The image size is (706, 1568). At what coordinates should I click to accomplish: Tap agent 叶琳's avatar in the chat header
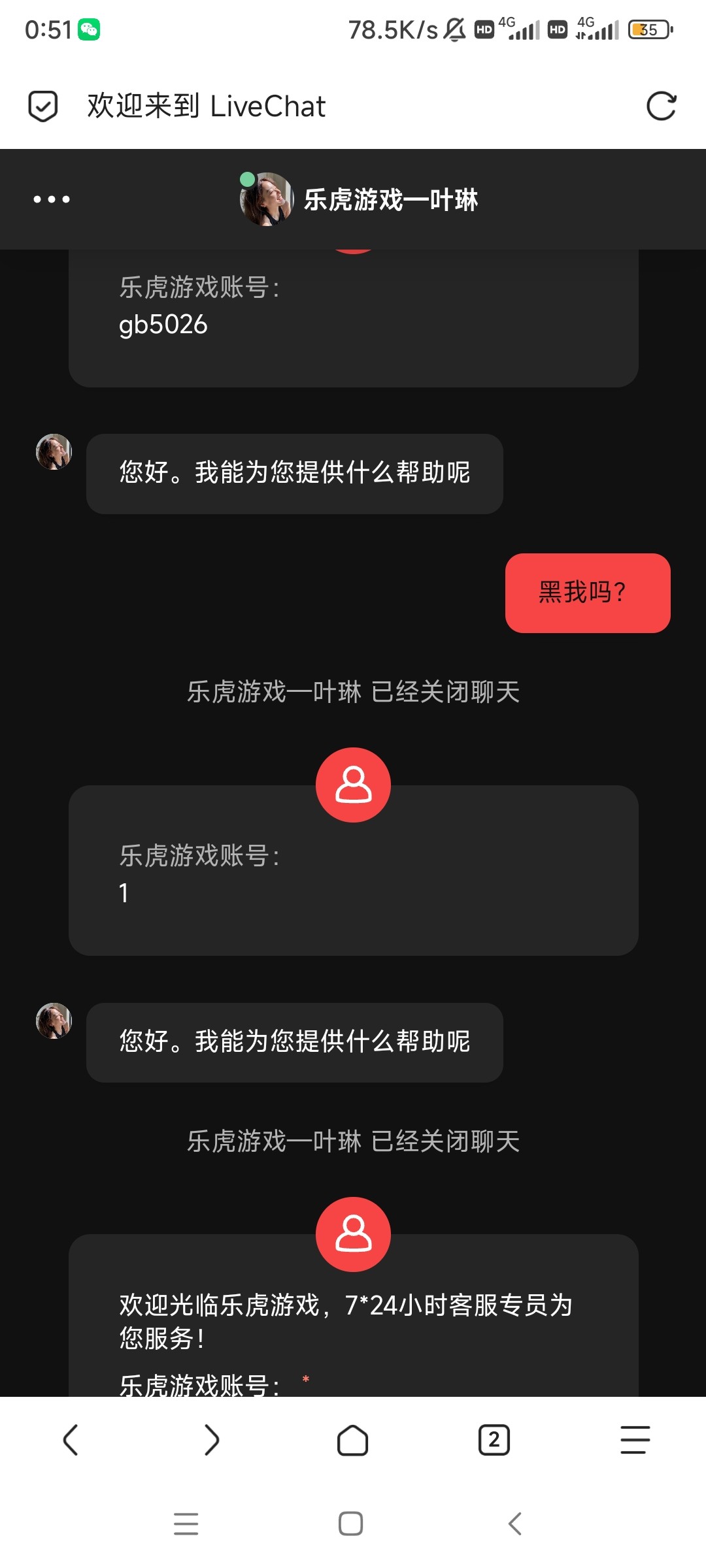[x=268, y=199]
